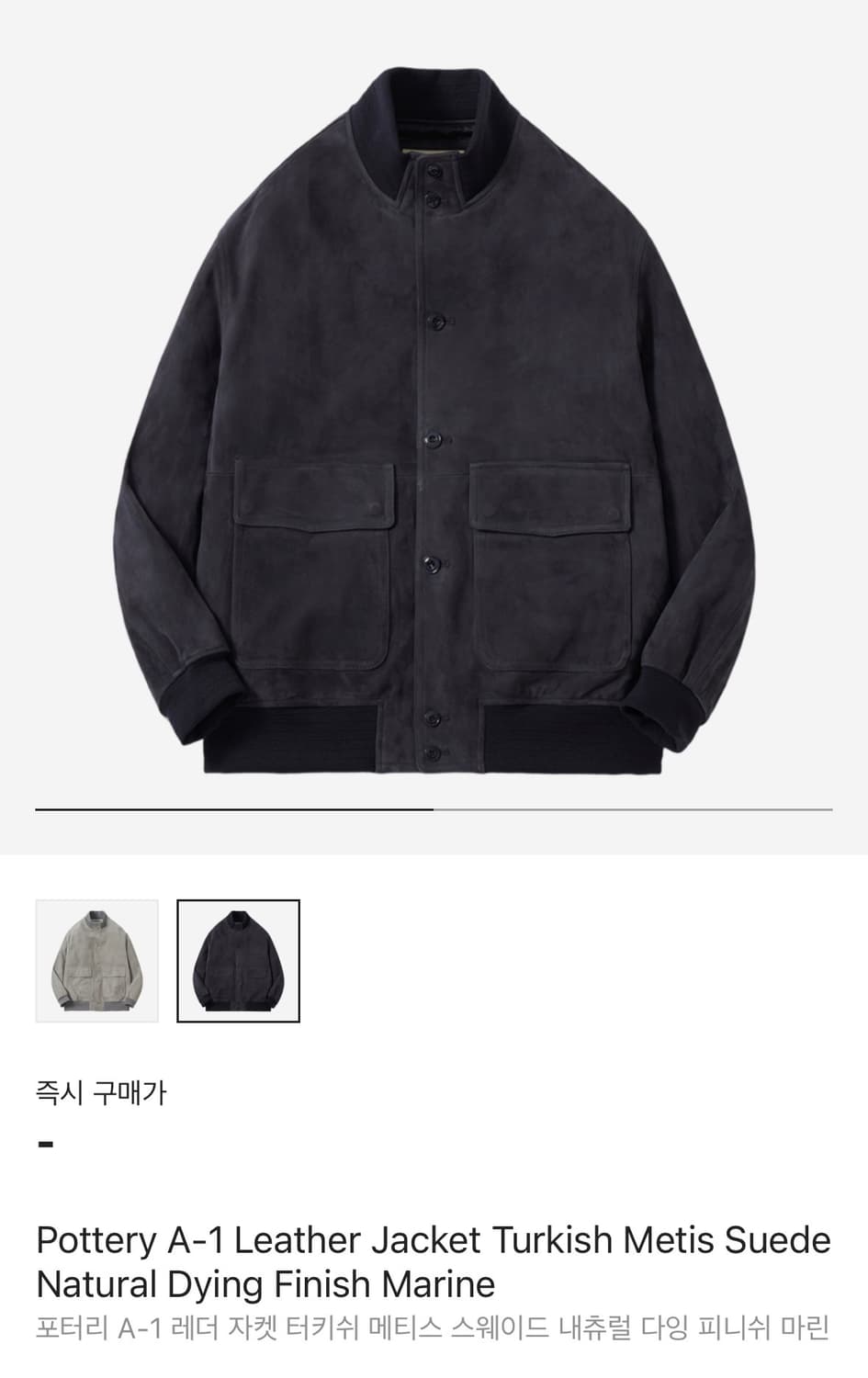Click the first thumbnail in the gallery strip

[94, 959]
